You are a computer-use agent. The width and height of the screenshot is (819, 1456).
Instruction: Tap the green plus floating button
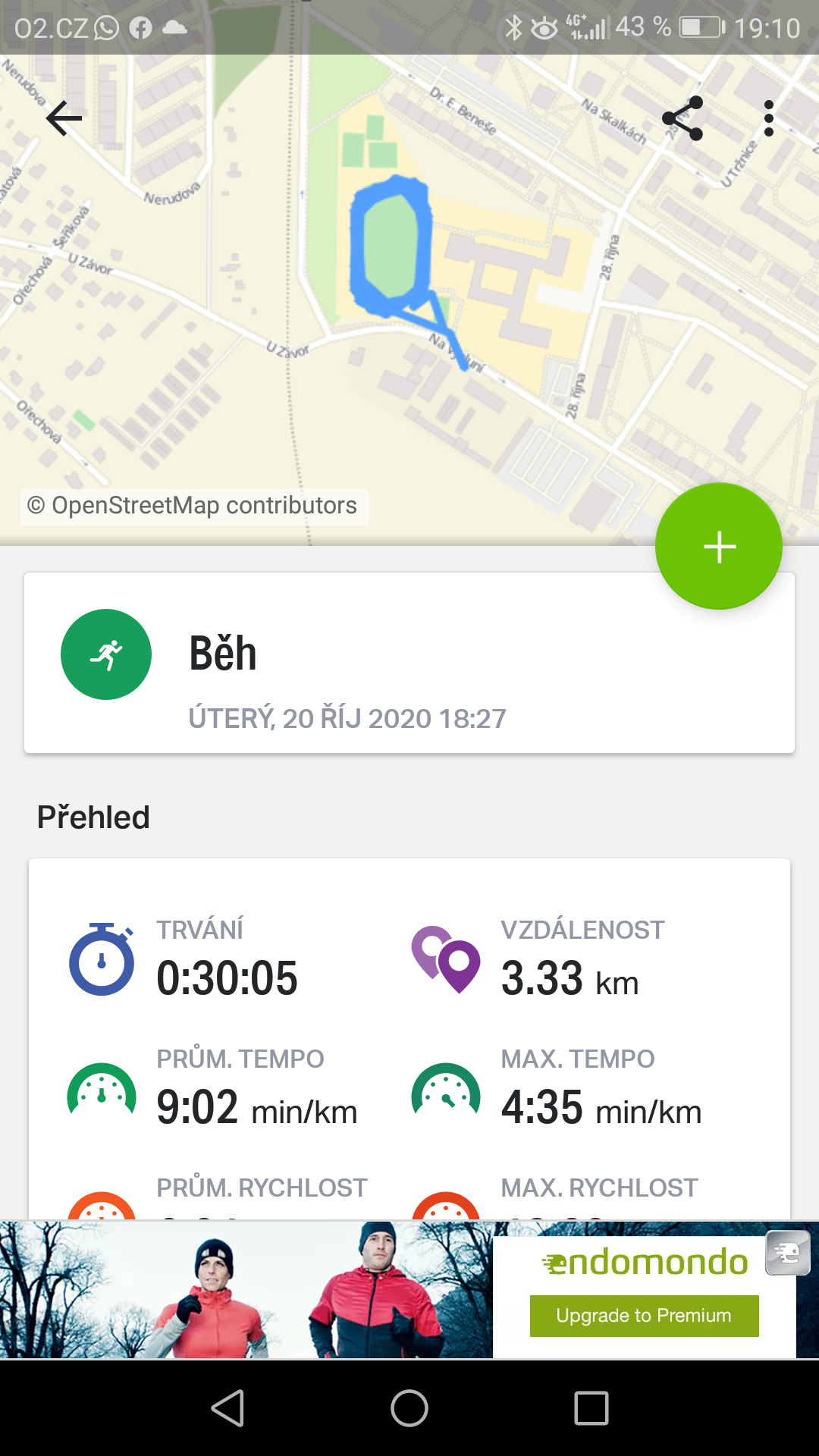(x=719, y=546)
